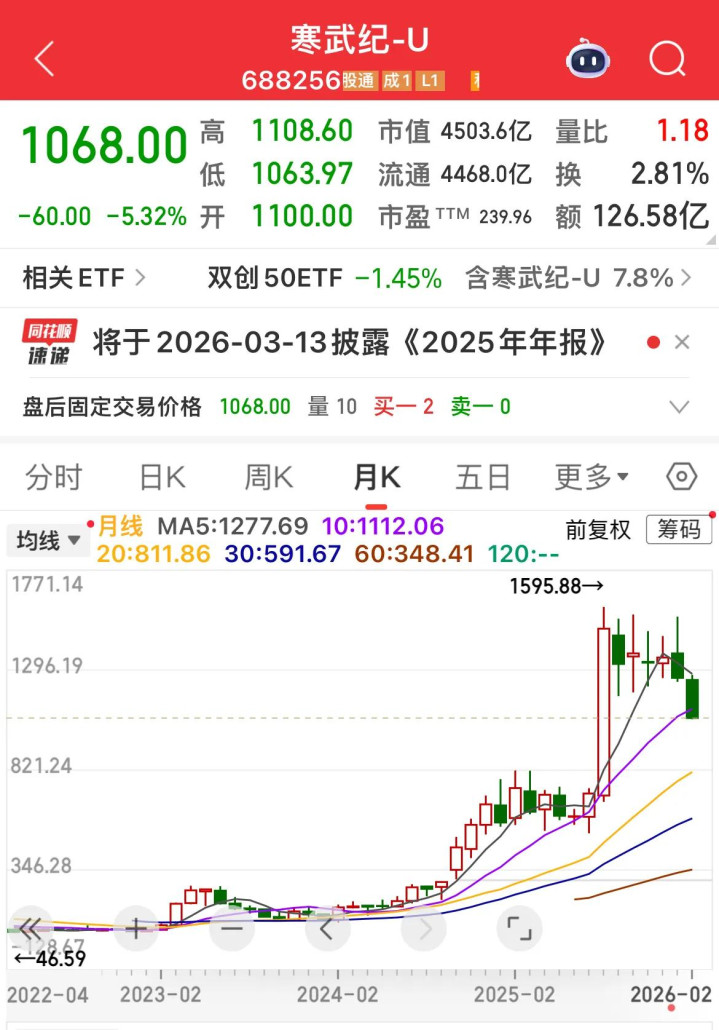The image size is (719, 1030).
Task: Tap the 筹码 button
Action: 679,530
